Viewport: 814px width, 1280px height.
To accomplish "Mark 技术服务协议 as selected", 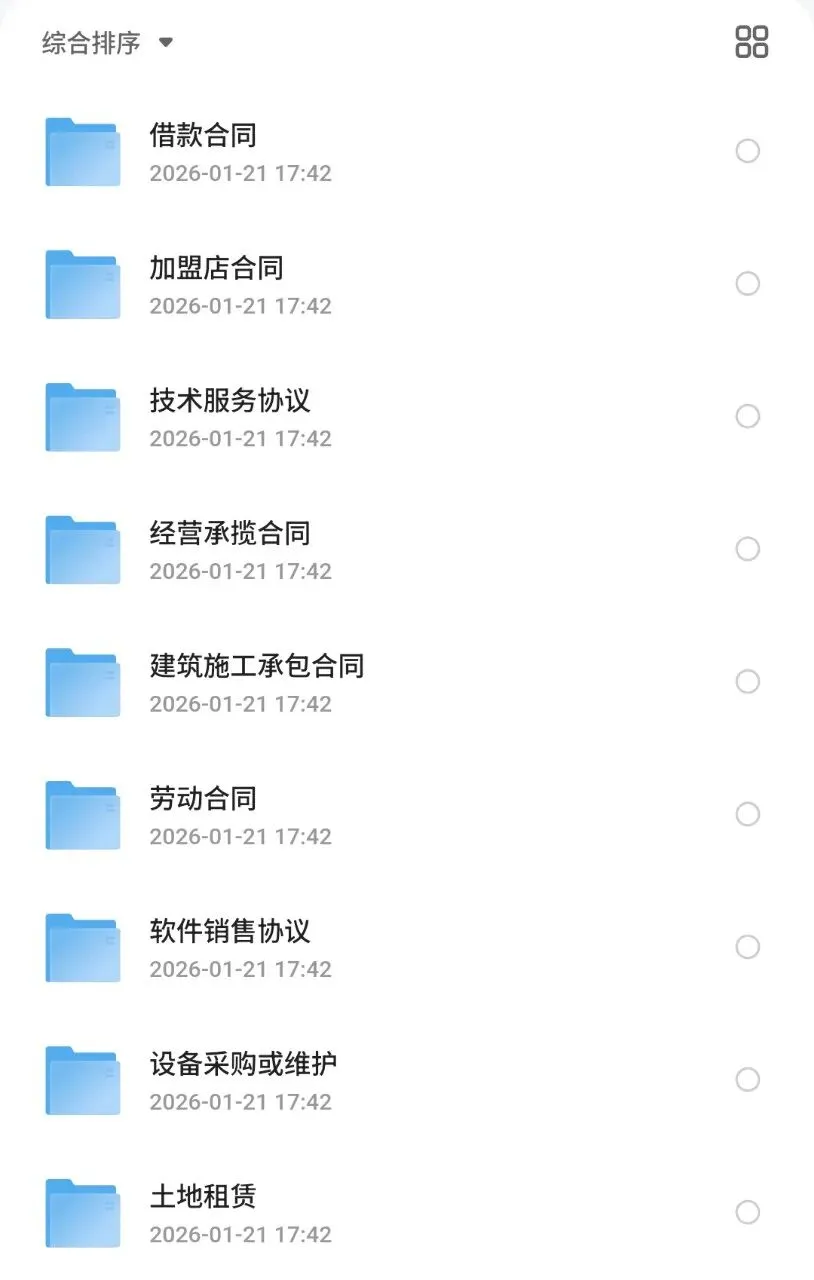I will 747,416.
